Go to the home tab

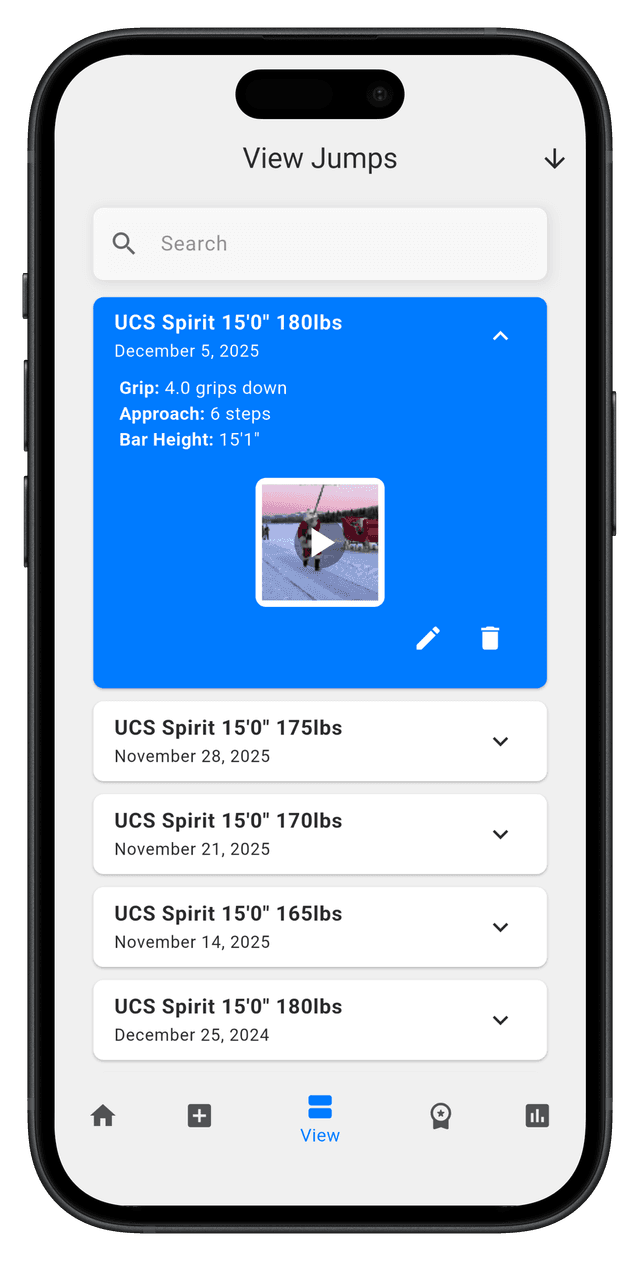click(x=103, y=1116)
